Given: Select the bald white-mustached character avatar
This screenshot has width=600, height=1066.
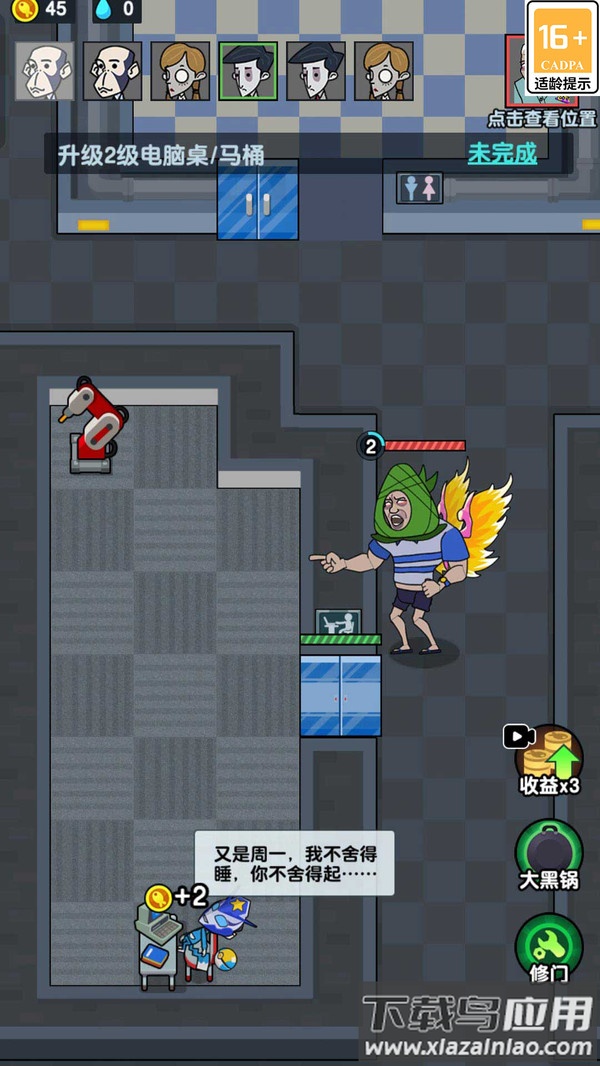Looking at the screenshot, I should pyautogui.click(x=44, y=71).
